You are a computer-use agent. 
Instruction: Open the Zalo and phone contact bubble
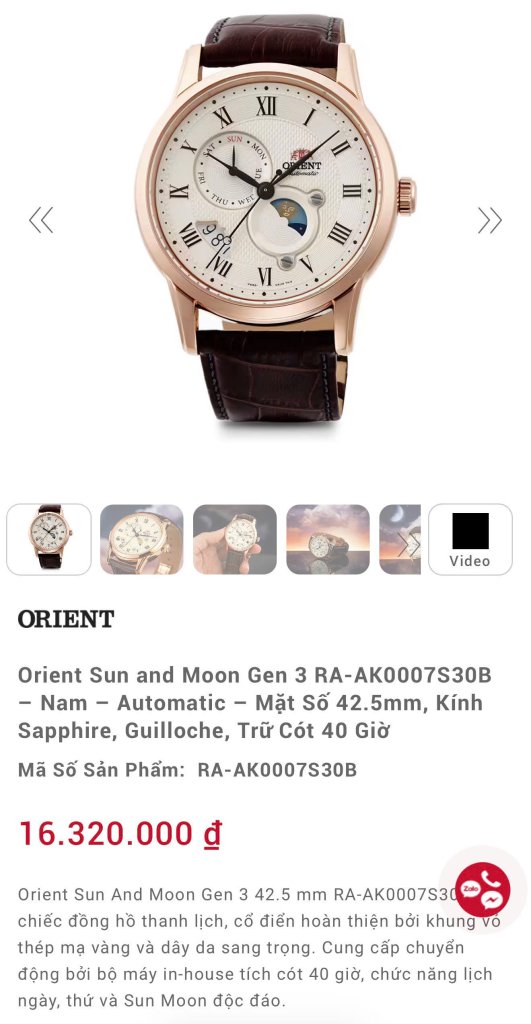pyautogui.click(x=483, y=889)
